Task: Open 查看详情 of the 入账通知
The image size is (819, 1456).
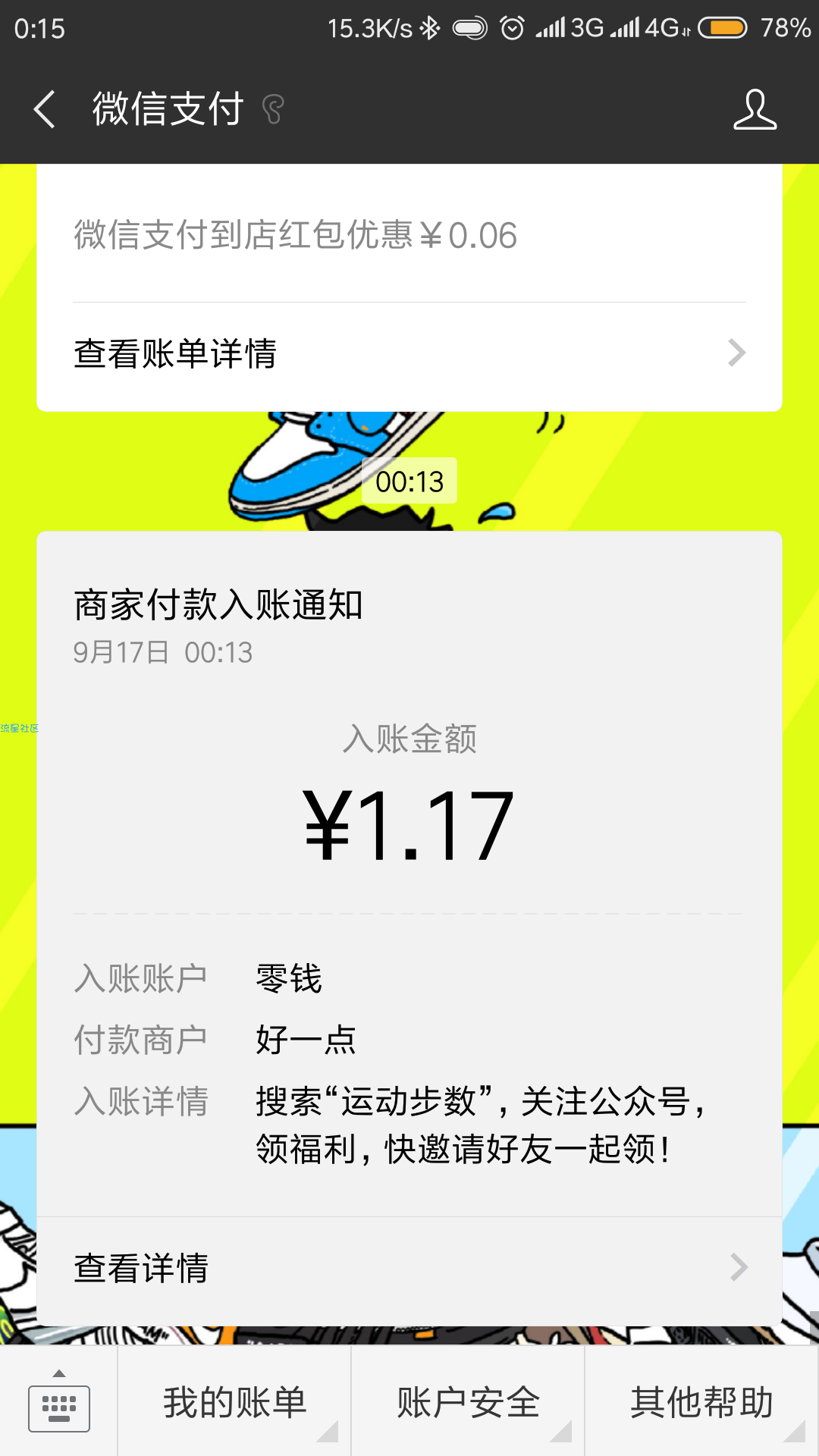Action: 409,1268
